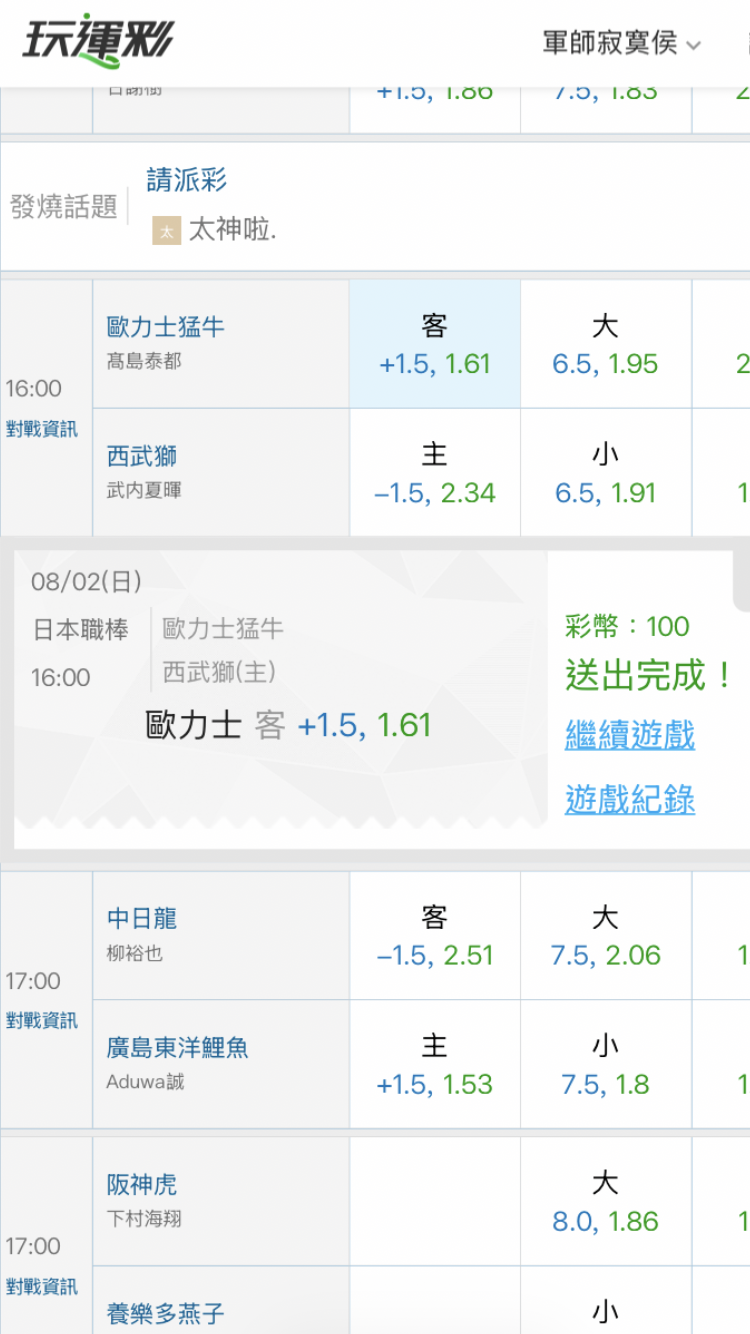Pick 大 6.5, 1.95 for the 16:00 game

(x=606, y=344)
